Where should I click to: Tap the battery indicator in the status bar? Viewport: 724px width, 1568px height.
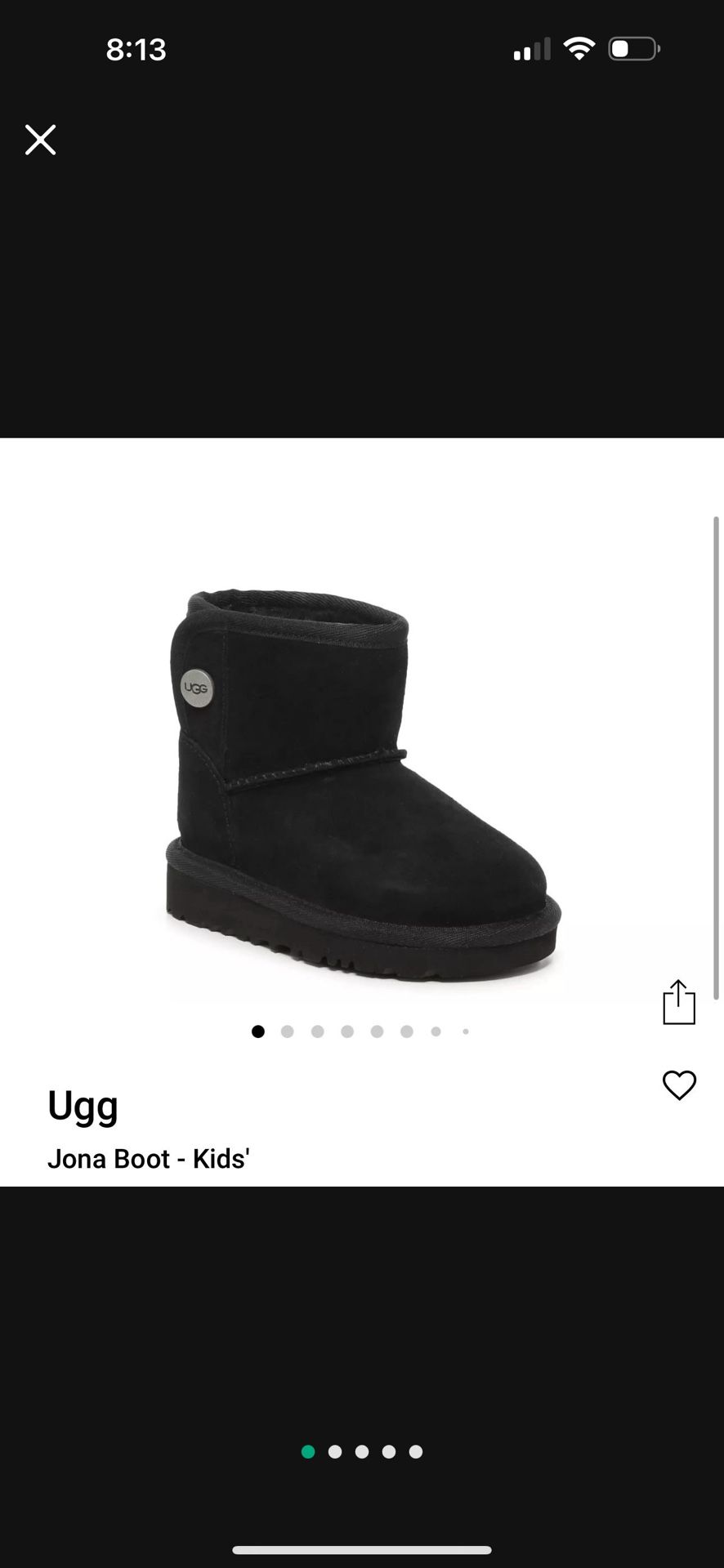tap(633, 49)
